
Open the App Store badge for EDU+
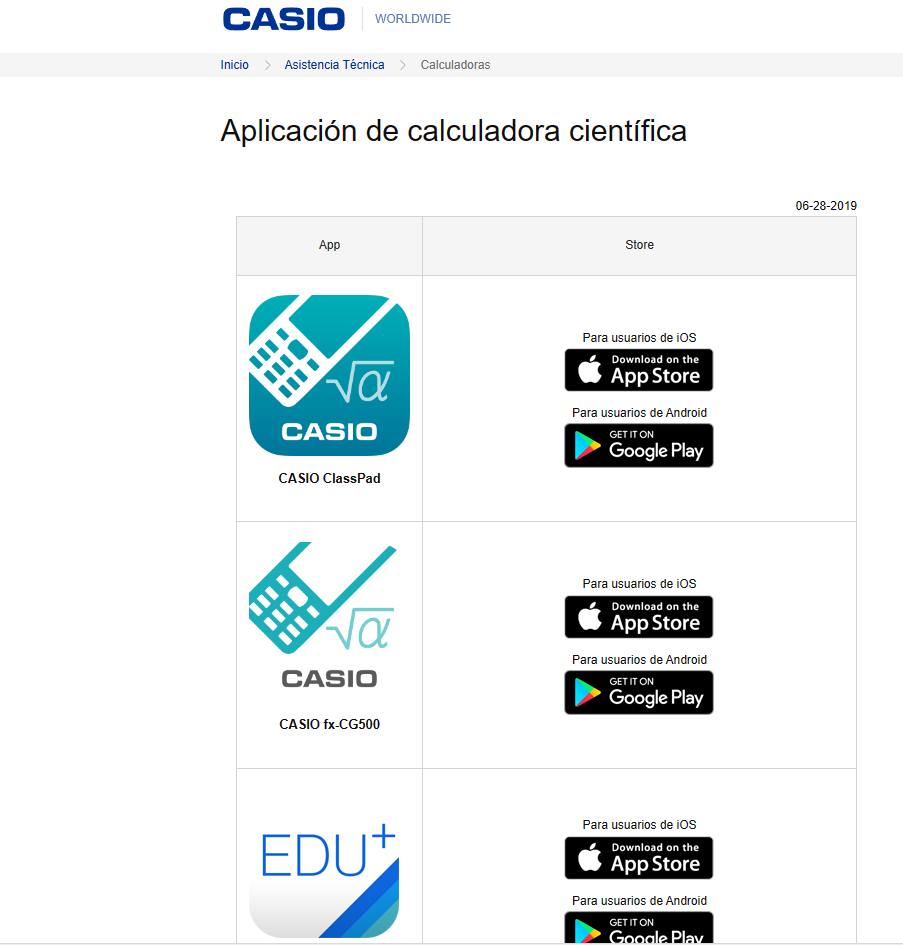pos(639,858)
